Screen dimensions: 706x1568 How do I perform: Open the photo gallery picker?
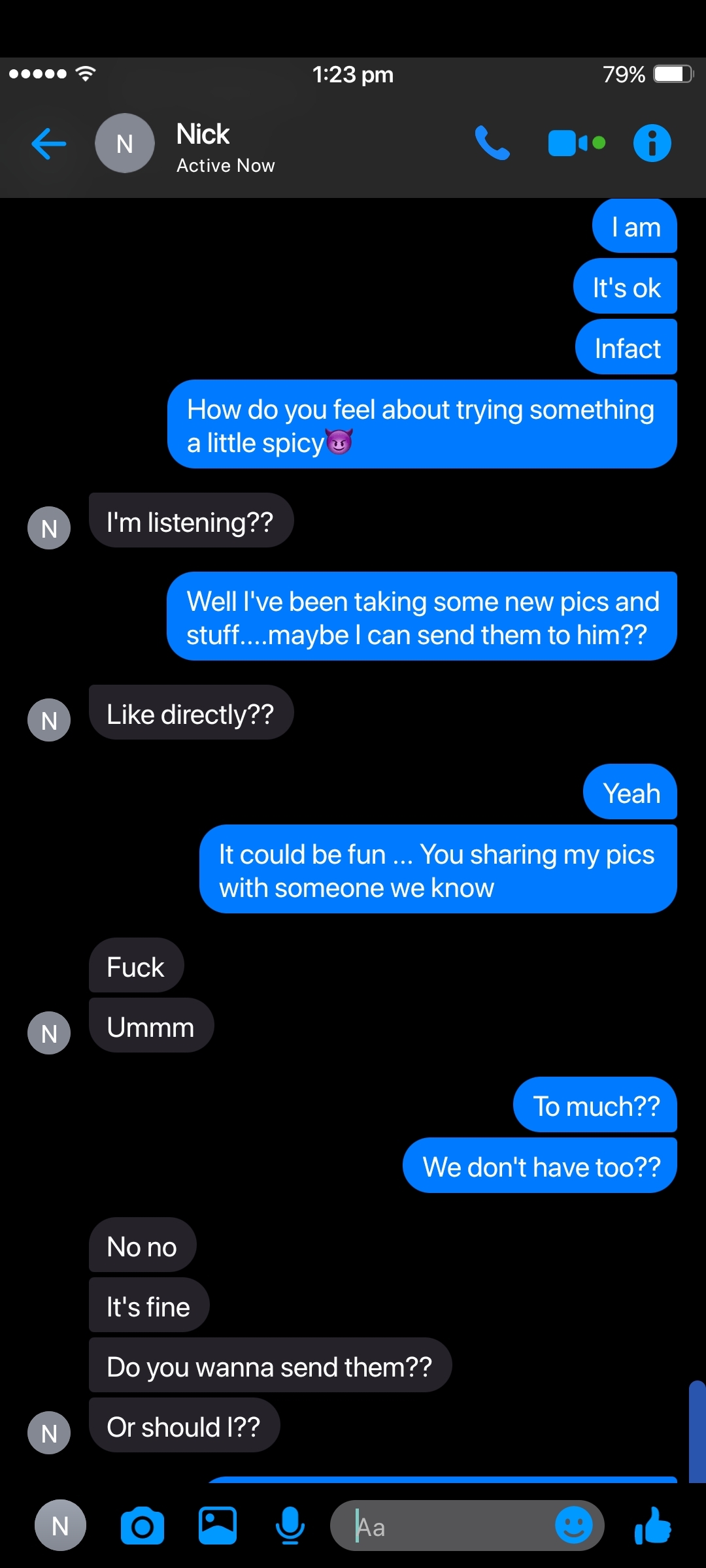218,1526
